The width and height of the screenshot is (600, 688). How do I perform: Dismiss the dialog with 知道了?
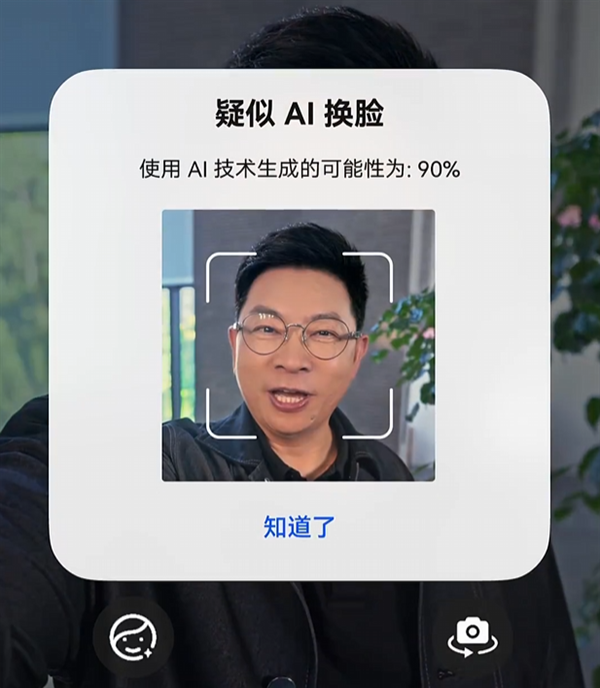pyautogui.click(x=298, y=527)
